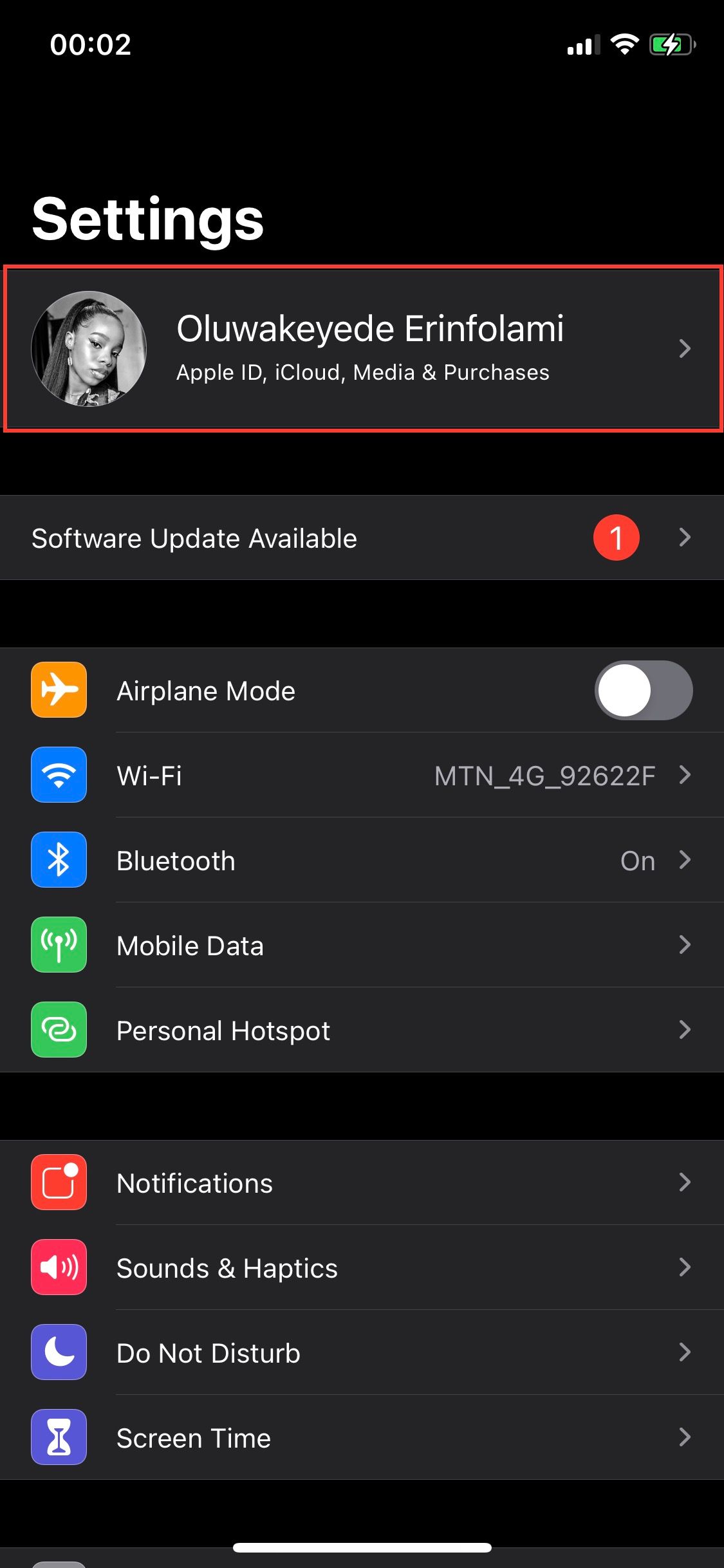Open Do Not Disturb settings
This screenshot has height=1568, width=724.
(x=362, y=1352)
